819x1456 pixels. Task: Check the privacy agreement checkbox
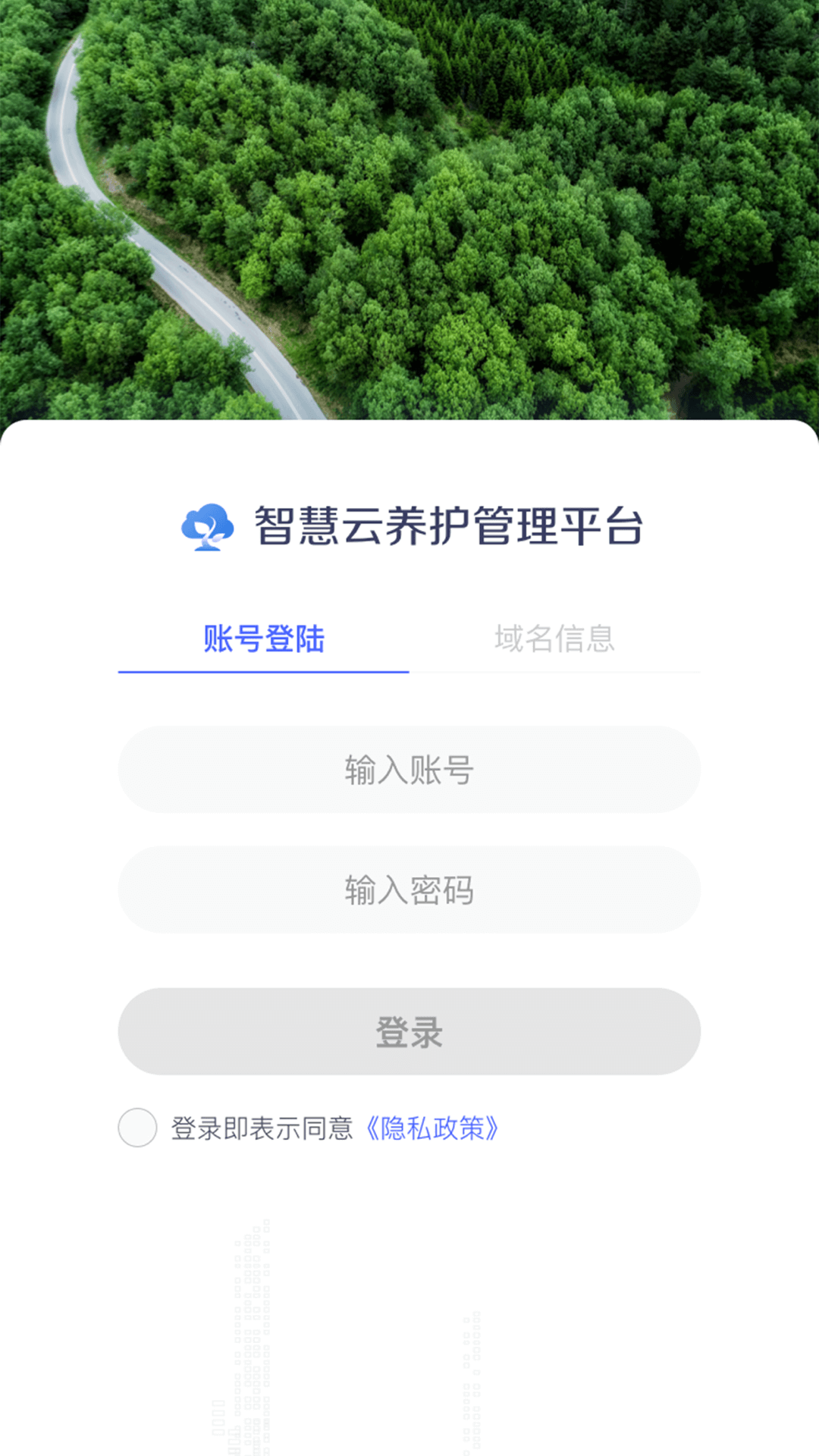pyautogui.click(x=137, y=1128)
